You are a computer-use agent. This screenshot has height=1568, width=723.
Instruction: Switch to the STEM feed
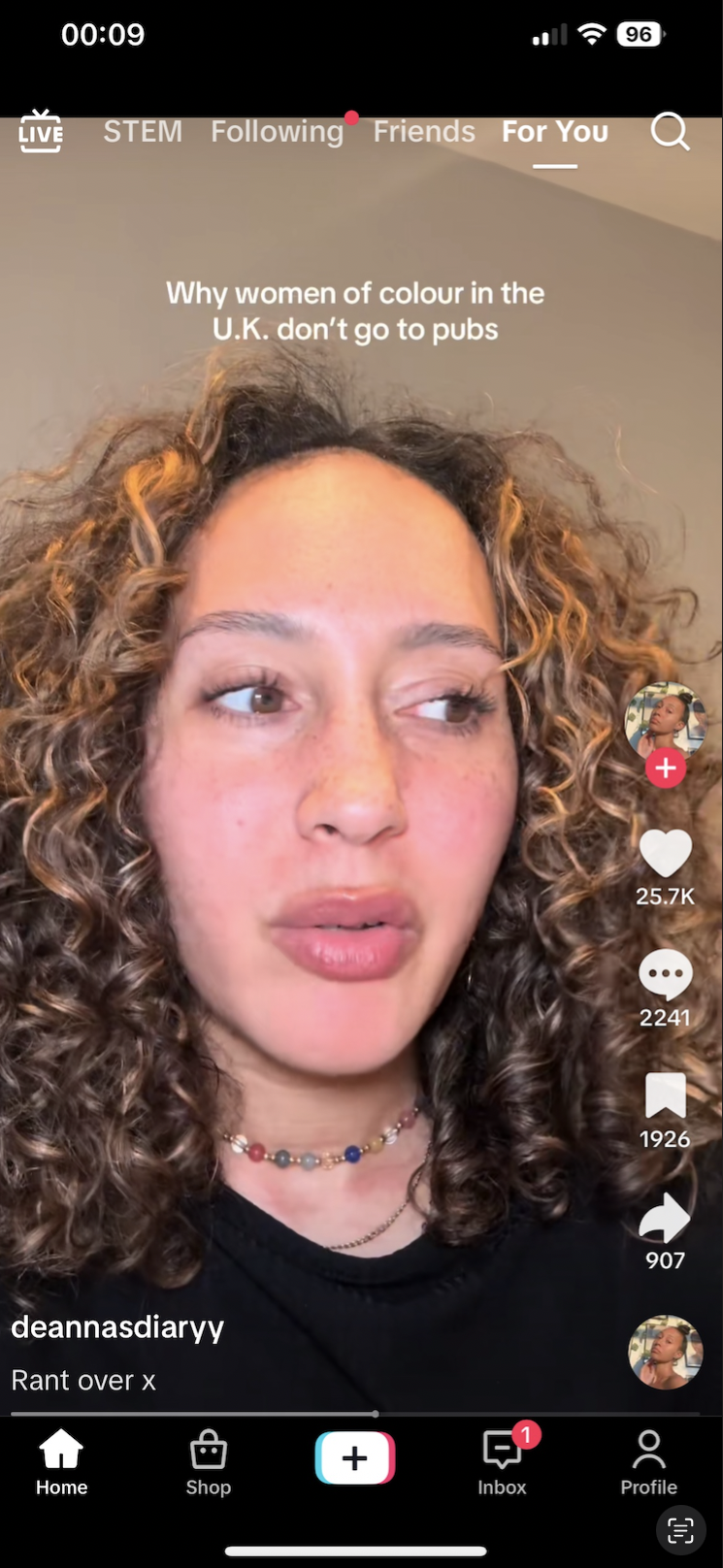[x=143, y=132]
